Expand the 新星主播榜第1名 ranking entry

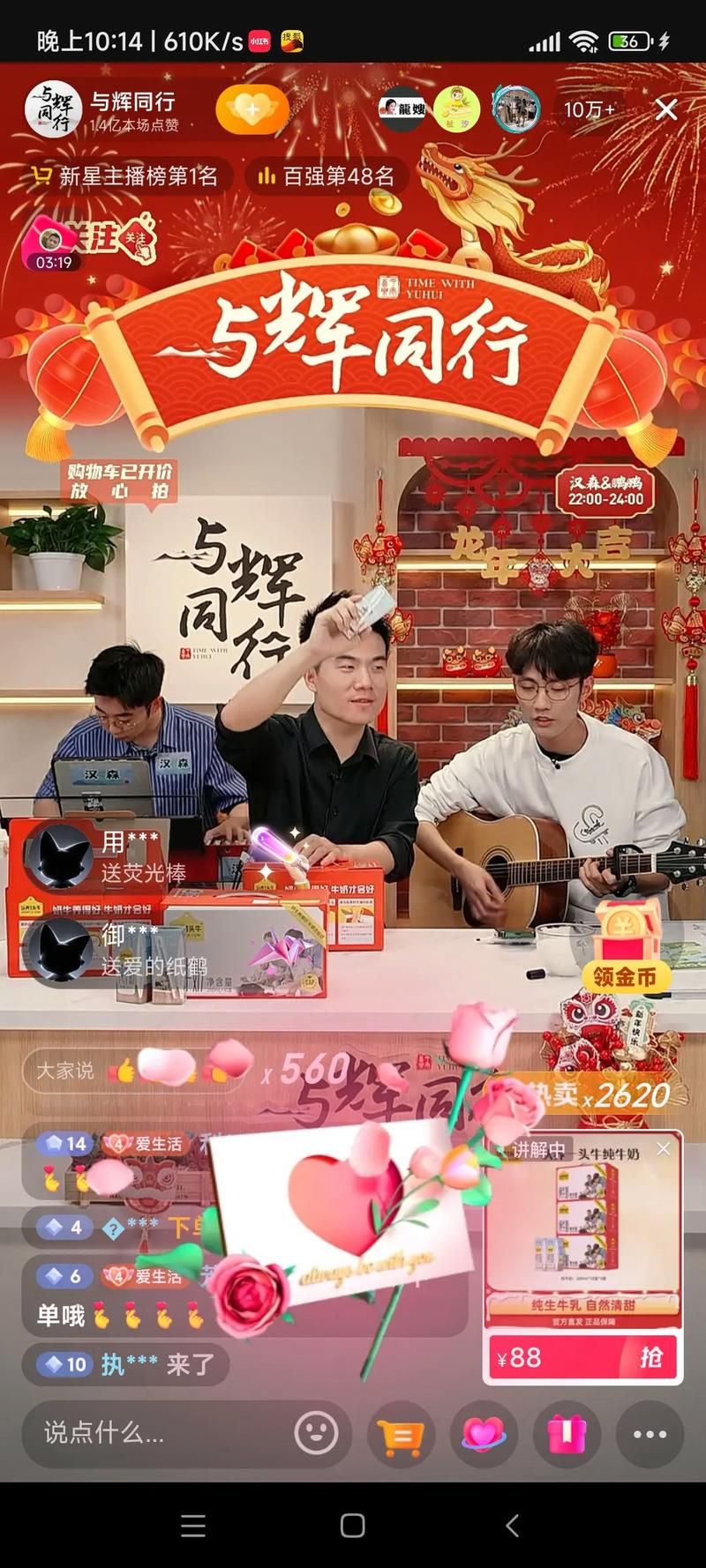click(126, 176)
